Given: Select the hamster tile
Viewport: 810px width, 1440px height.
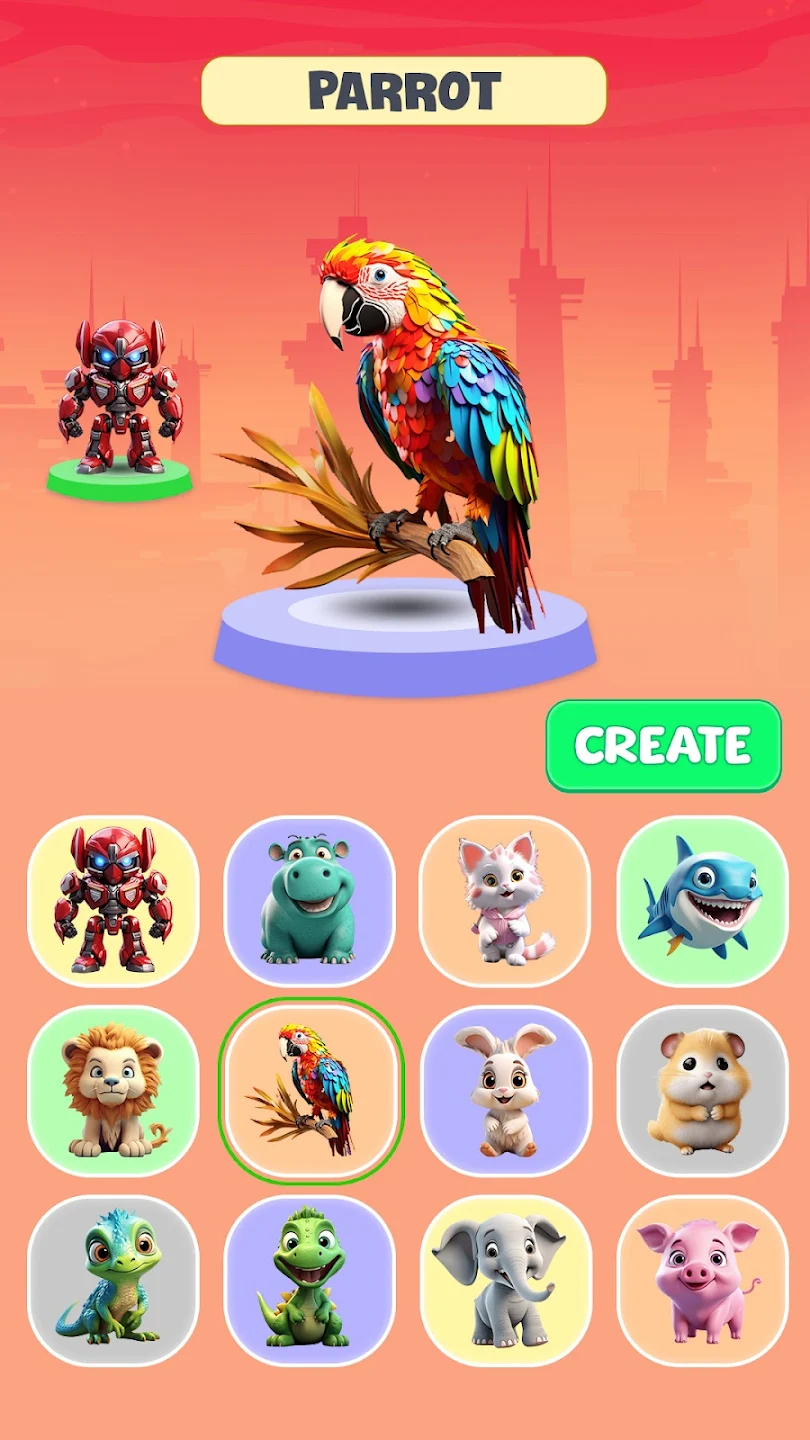Looking at the screenshot, I should click(702, 1091).
